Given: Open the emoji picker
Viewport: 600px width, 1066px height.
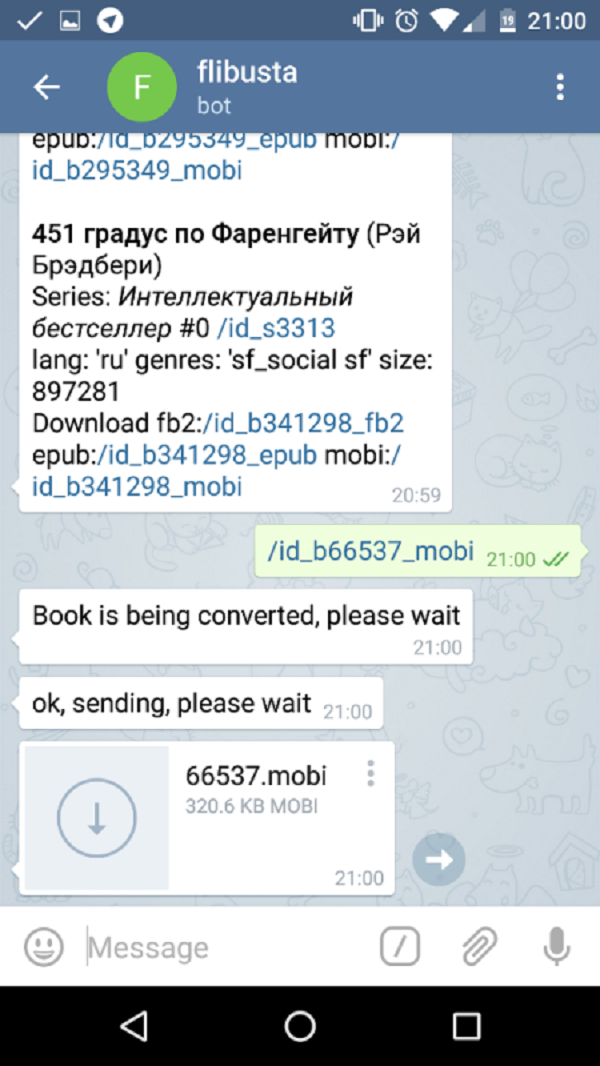Looking at the screenshot, I should click(44, 946).
